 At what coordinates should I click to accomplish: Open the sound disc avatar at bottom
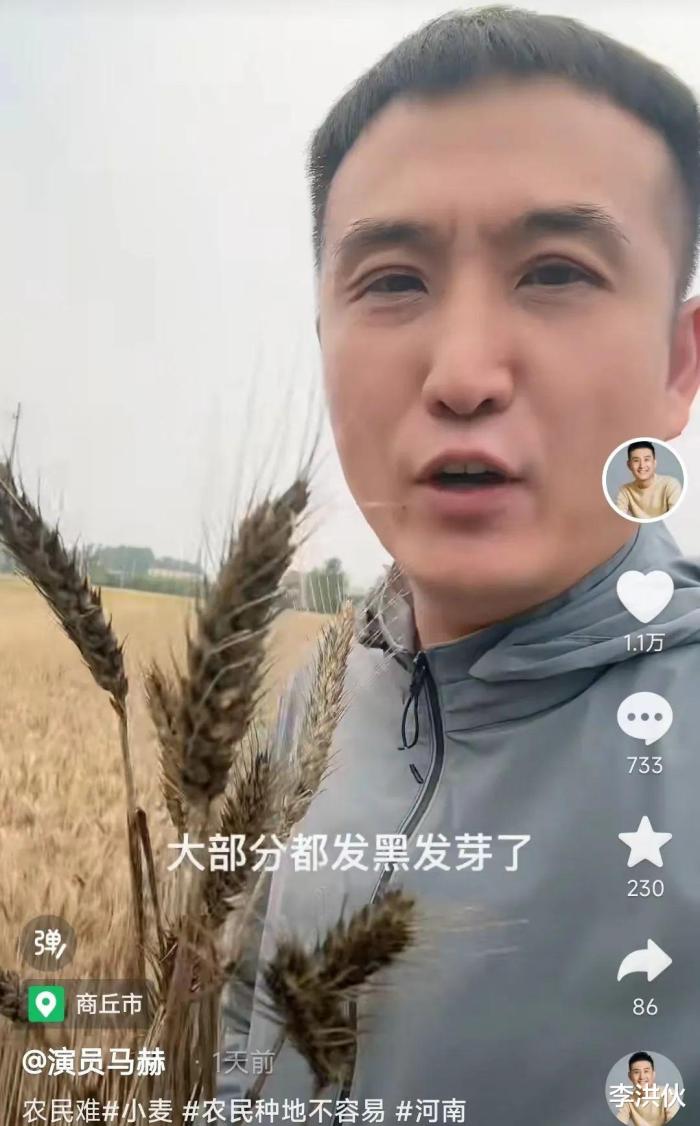pos(644,1089)
